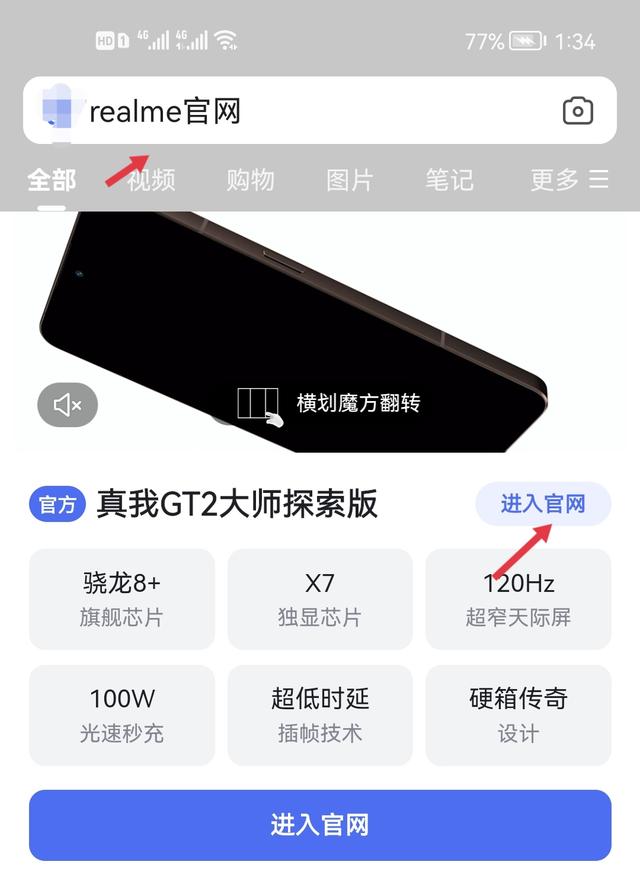
Task: Tap the small 进入官网 chip beside the title
Action: pyautogui.click(x=542, y=504)
